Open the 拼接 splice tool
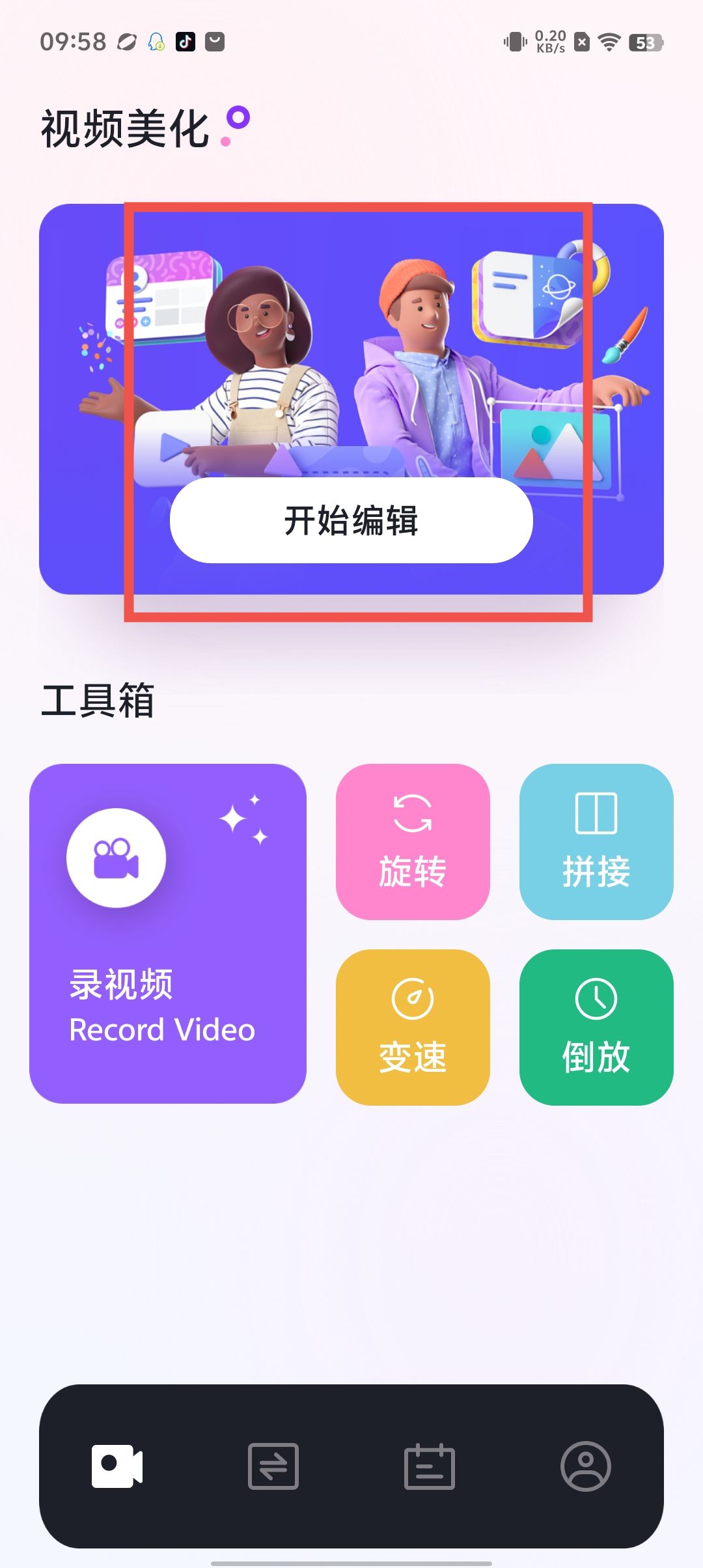The height and width of the screenshot is (1568, 703). click(596, 841)
